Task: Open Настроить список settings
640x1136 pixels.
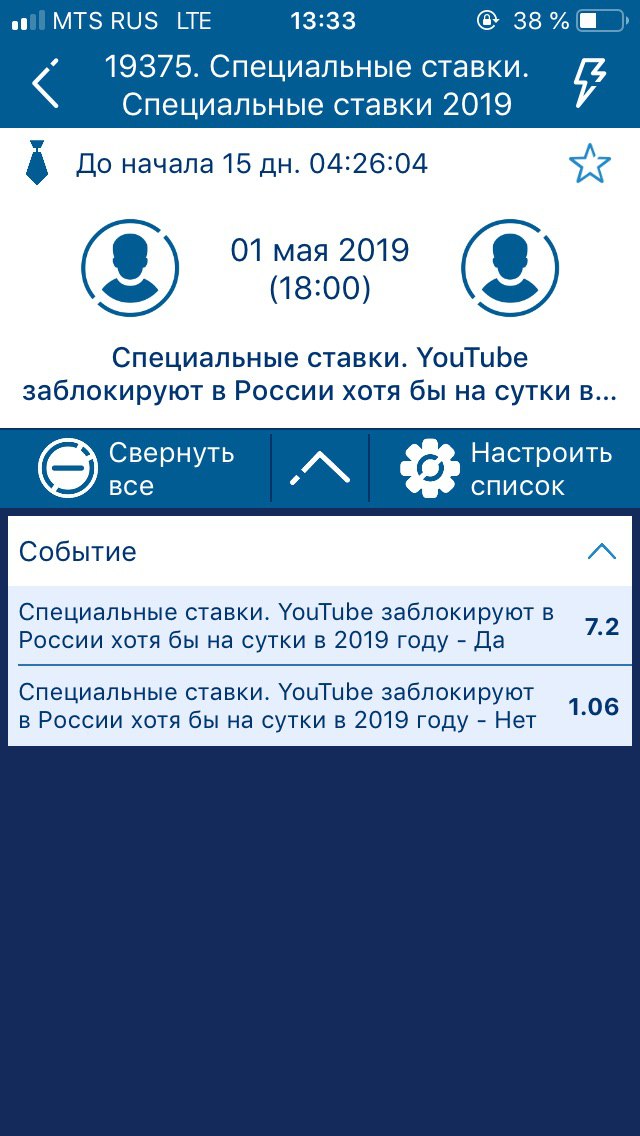Action: click(x=506, y=469)
